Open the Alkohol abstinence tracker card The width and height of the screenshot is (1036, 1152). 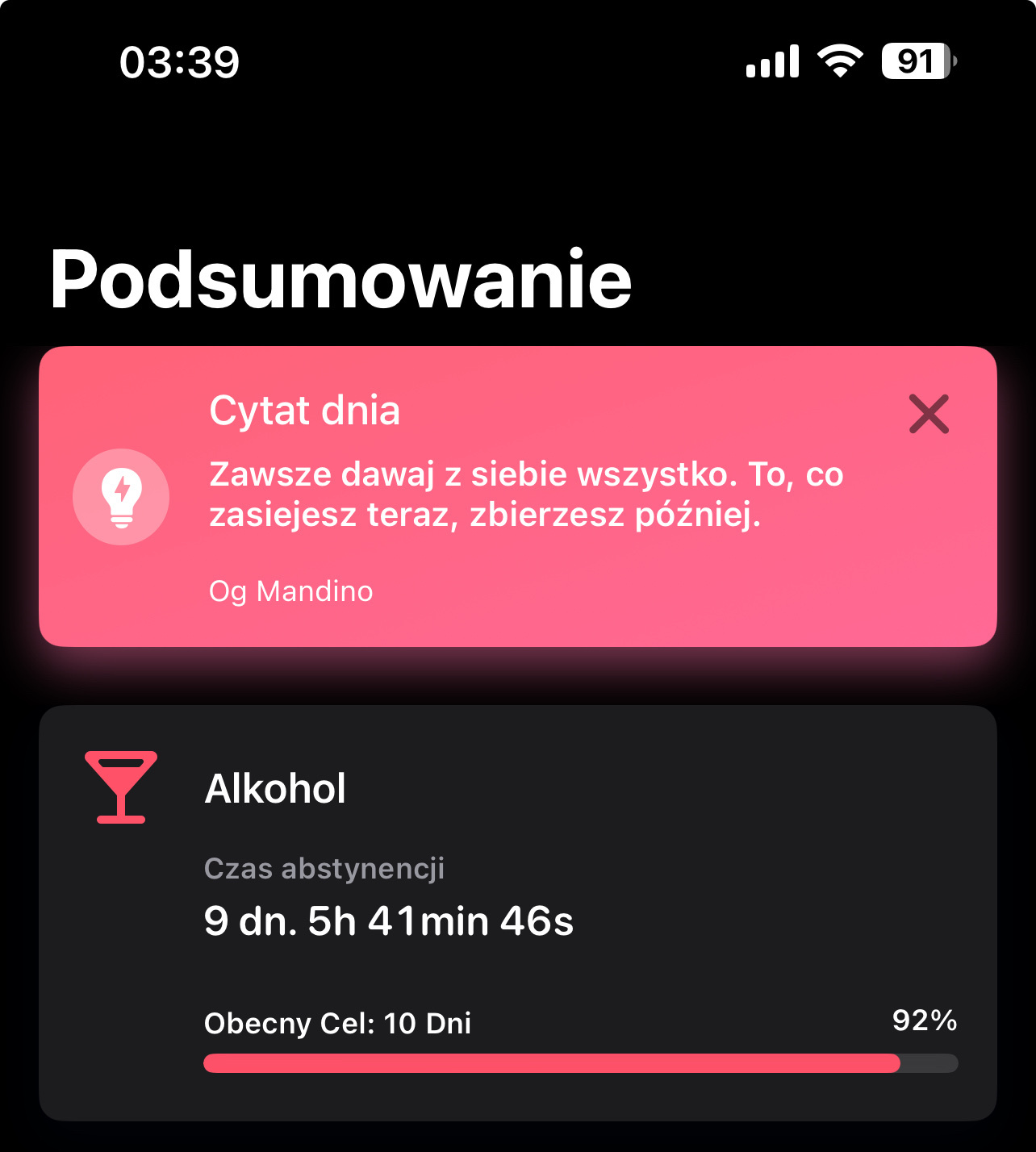click(x=517, y=912)
